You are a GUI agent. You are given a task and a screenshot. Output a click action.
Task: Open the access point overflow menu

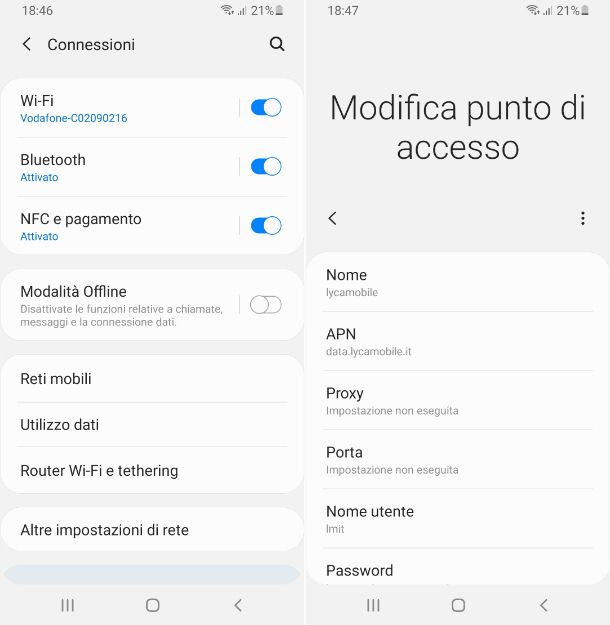tap(582, 218)
